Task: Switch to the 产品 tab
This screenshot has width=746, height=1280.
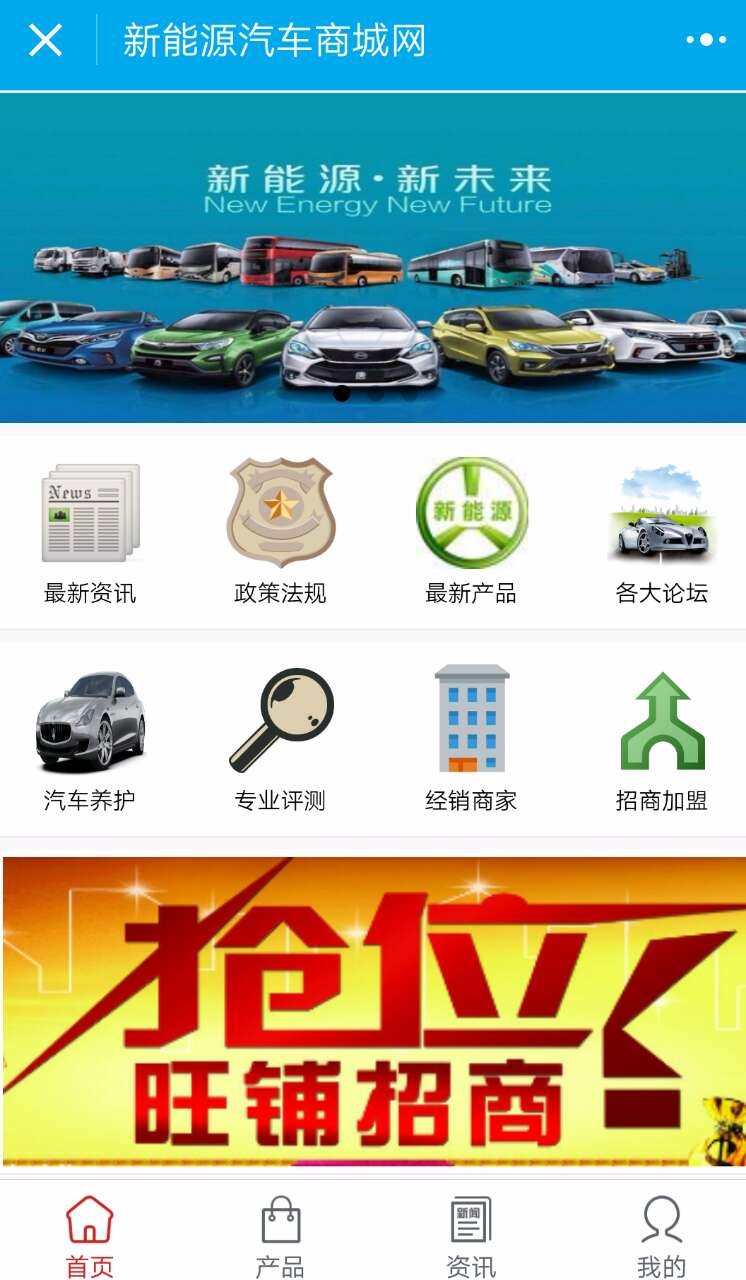Action: click(x=280, y=1237)
